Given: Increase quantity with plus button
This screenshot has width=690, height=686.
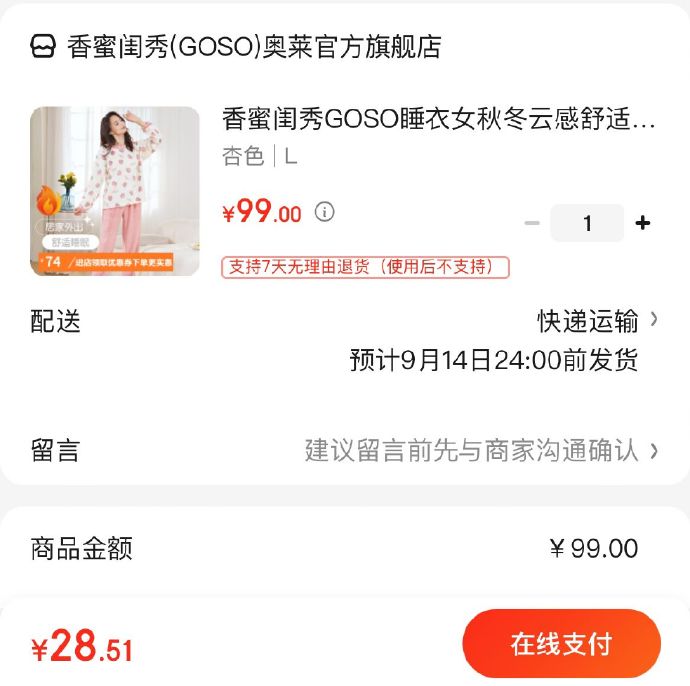Looking at the screenshot, I should 642,223.
